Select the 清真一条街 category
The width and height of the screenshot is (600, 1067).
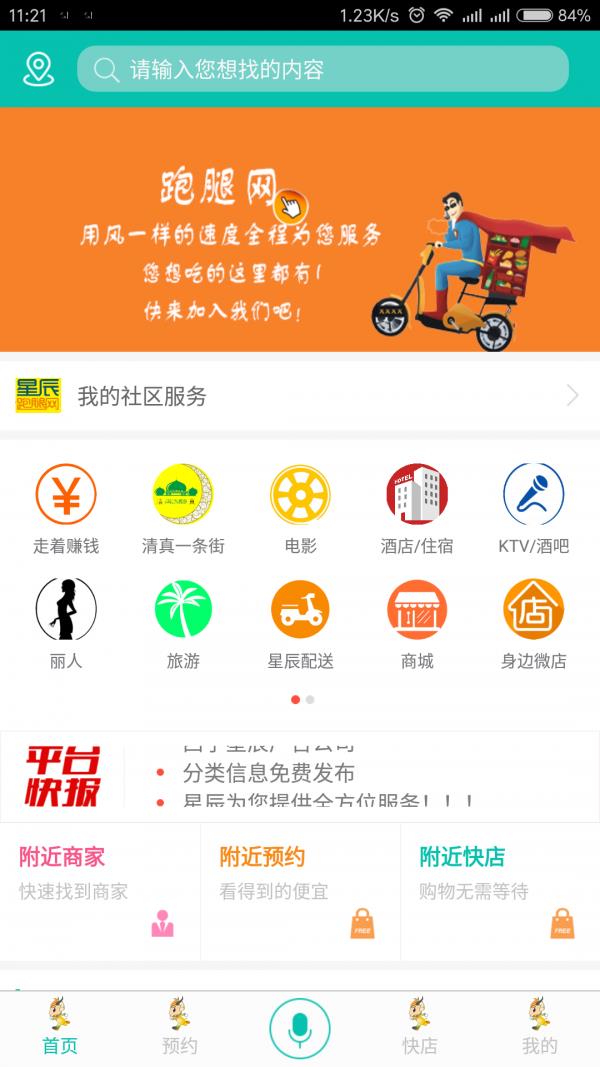coord(183,508)
